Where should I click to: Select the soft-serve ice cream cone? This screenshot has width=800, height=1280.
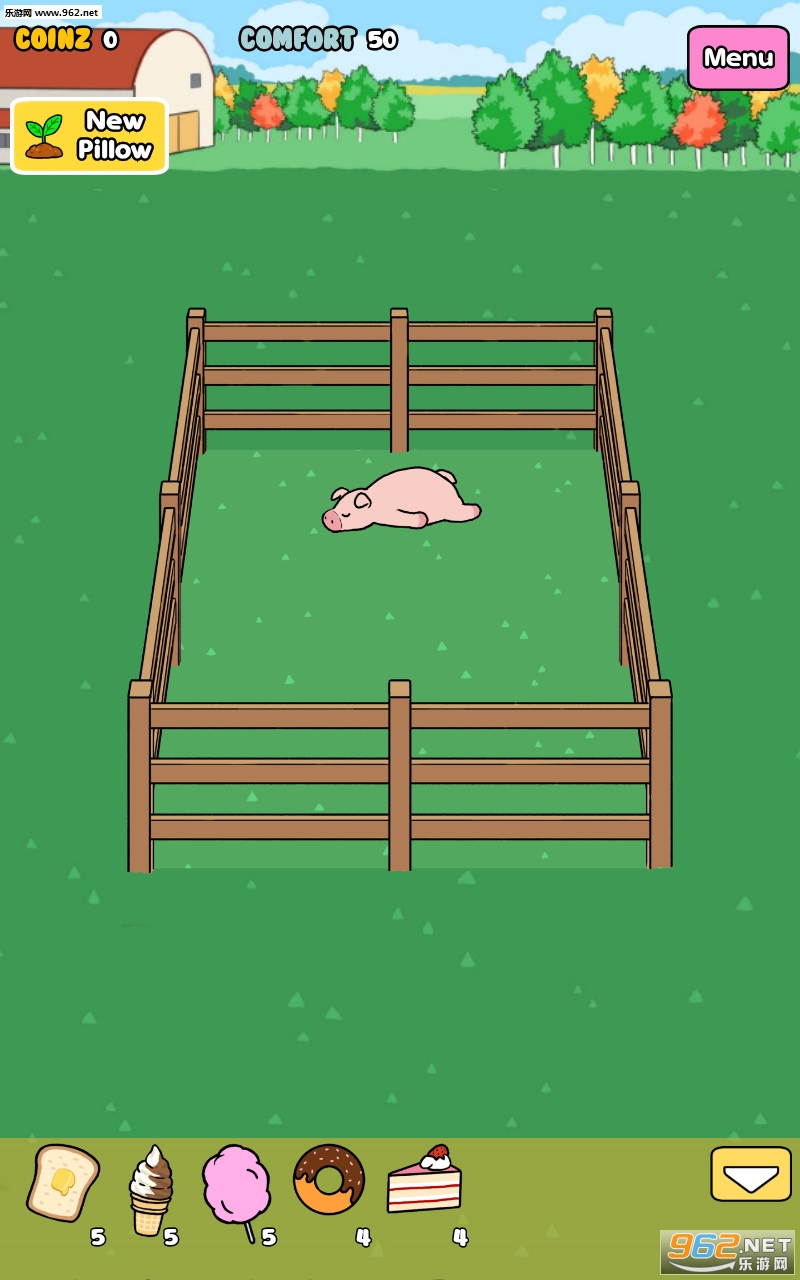(150, 1190)
